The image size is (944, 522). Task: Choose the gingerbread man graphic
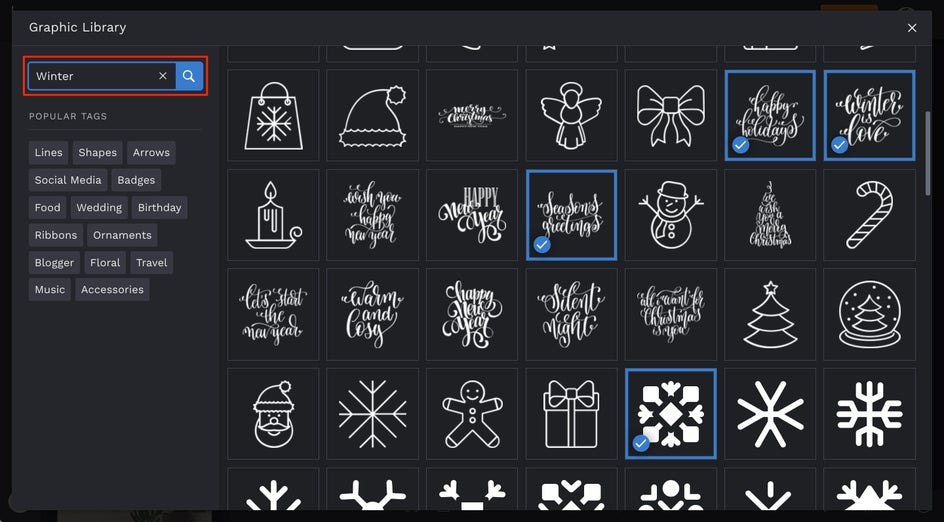pos(472,413)
